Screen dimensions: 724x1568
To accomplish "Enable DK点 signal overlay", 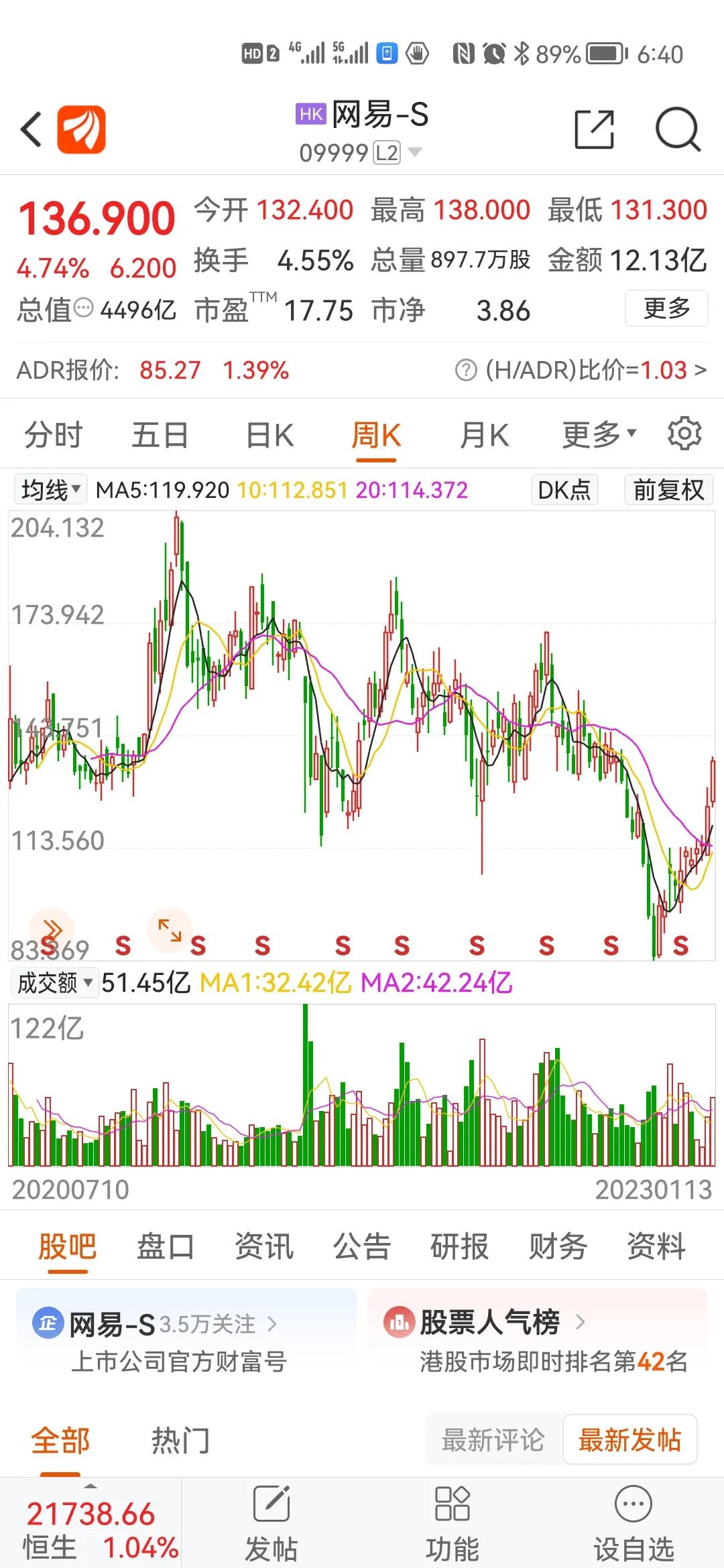I will coord(564,490).
